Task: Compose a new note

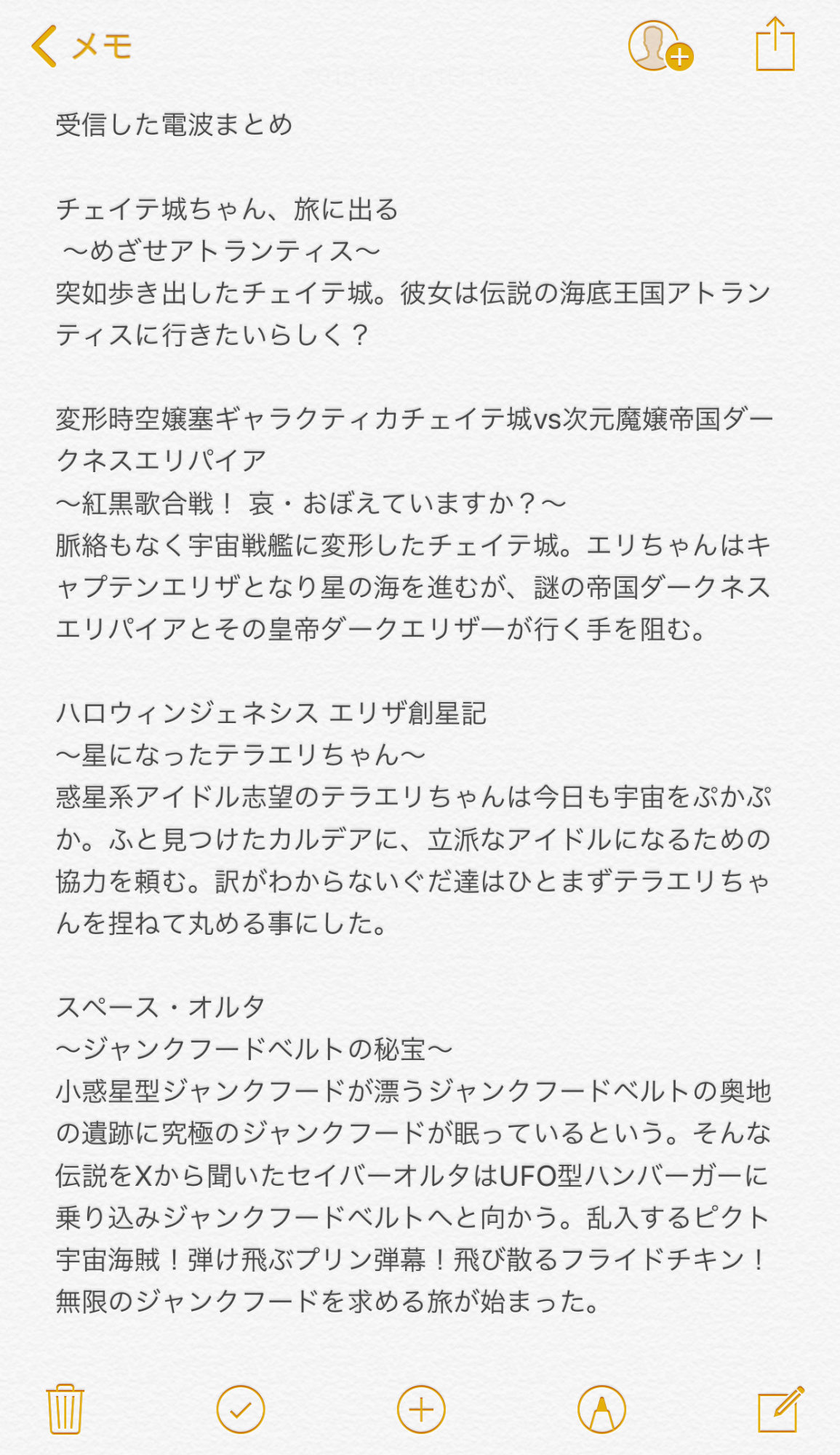Action: (780, 1409)
